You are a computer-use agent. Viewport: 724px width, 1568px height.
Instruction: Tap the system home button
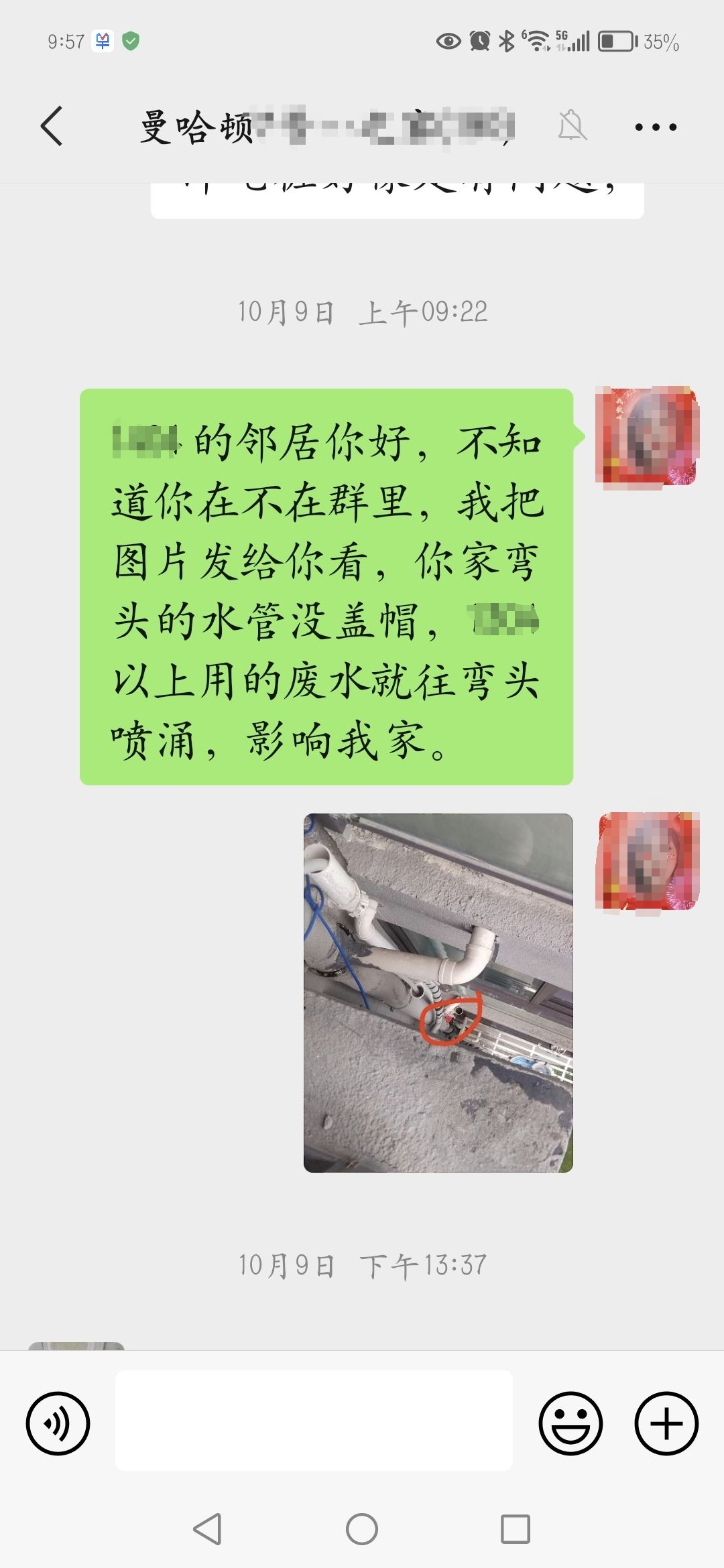click(362, 1530)
